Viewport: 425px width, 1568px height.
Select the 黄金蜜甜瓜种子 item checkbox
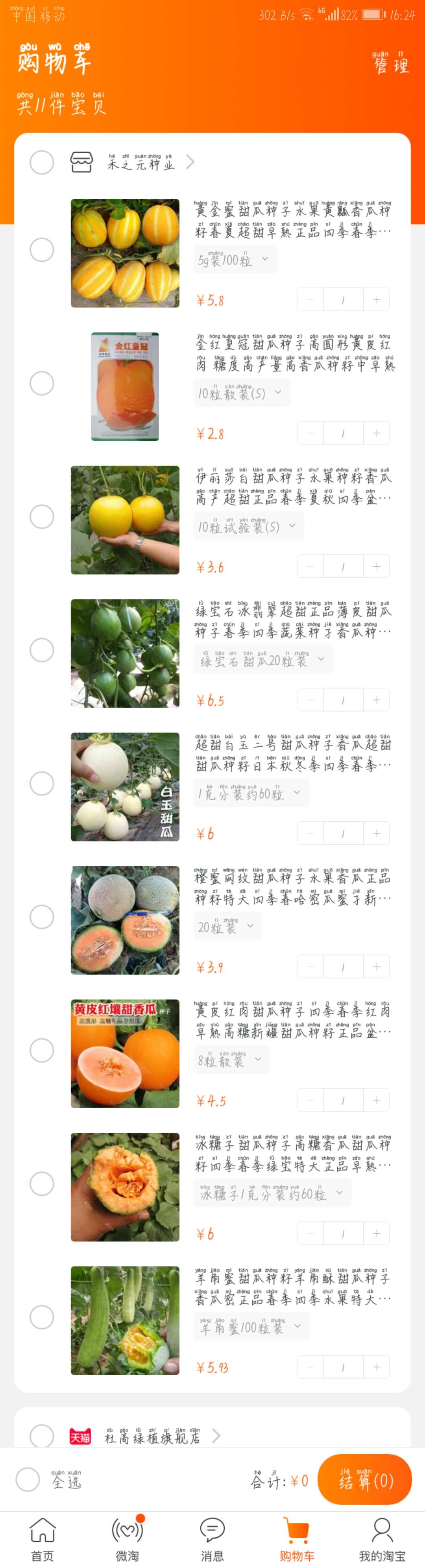point(42,250)
